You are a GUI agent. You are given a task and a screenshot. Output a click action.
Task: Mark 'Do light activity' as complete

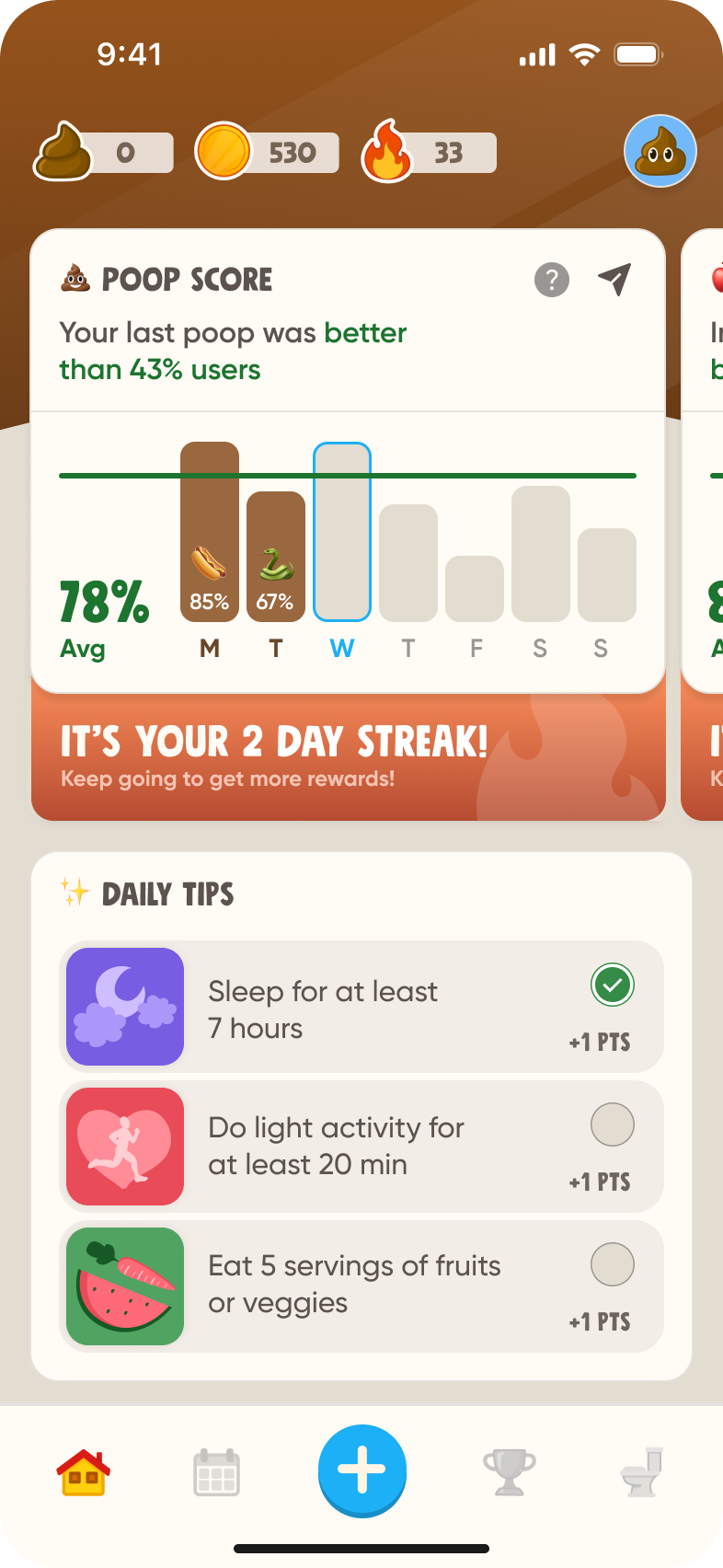613,1124
